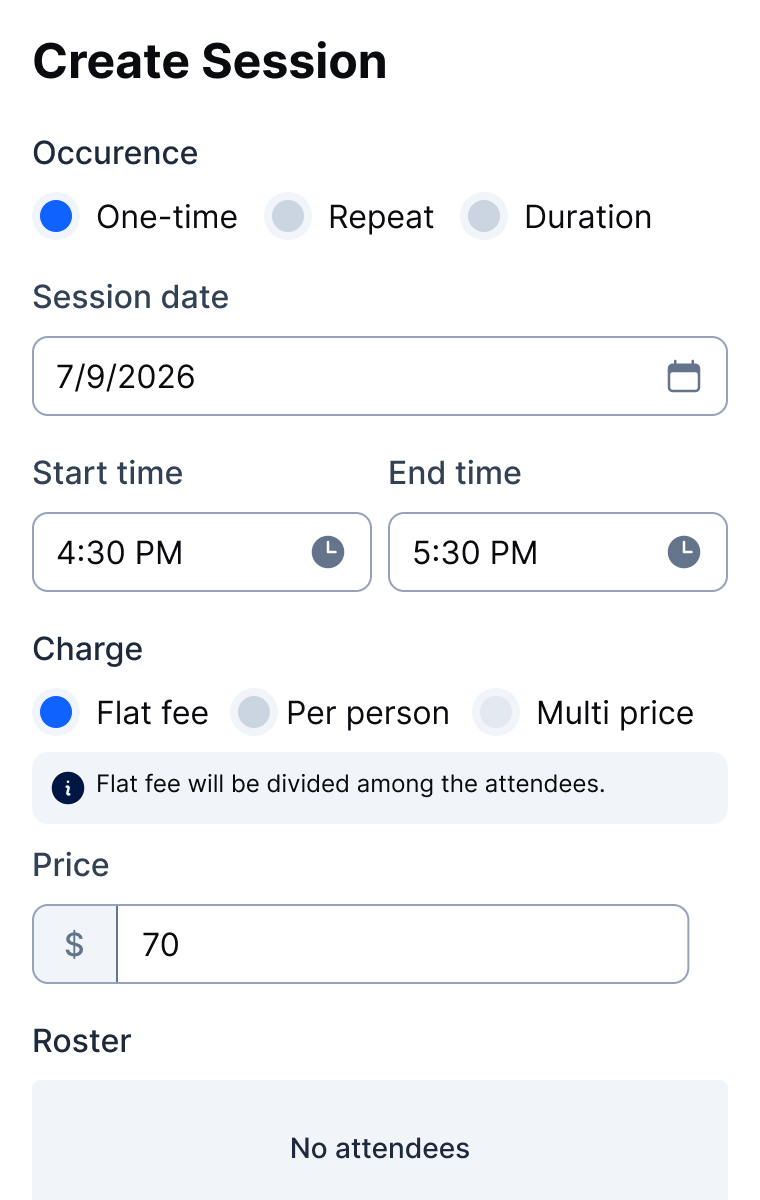Select the One-time occurrence option
The image size is (760, 1200).
56,216
